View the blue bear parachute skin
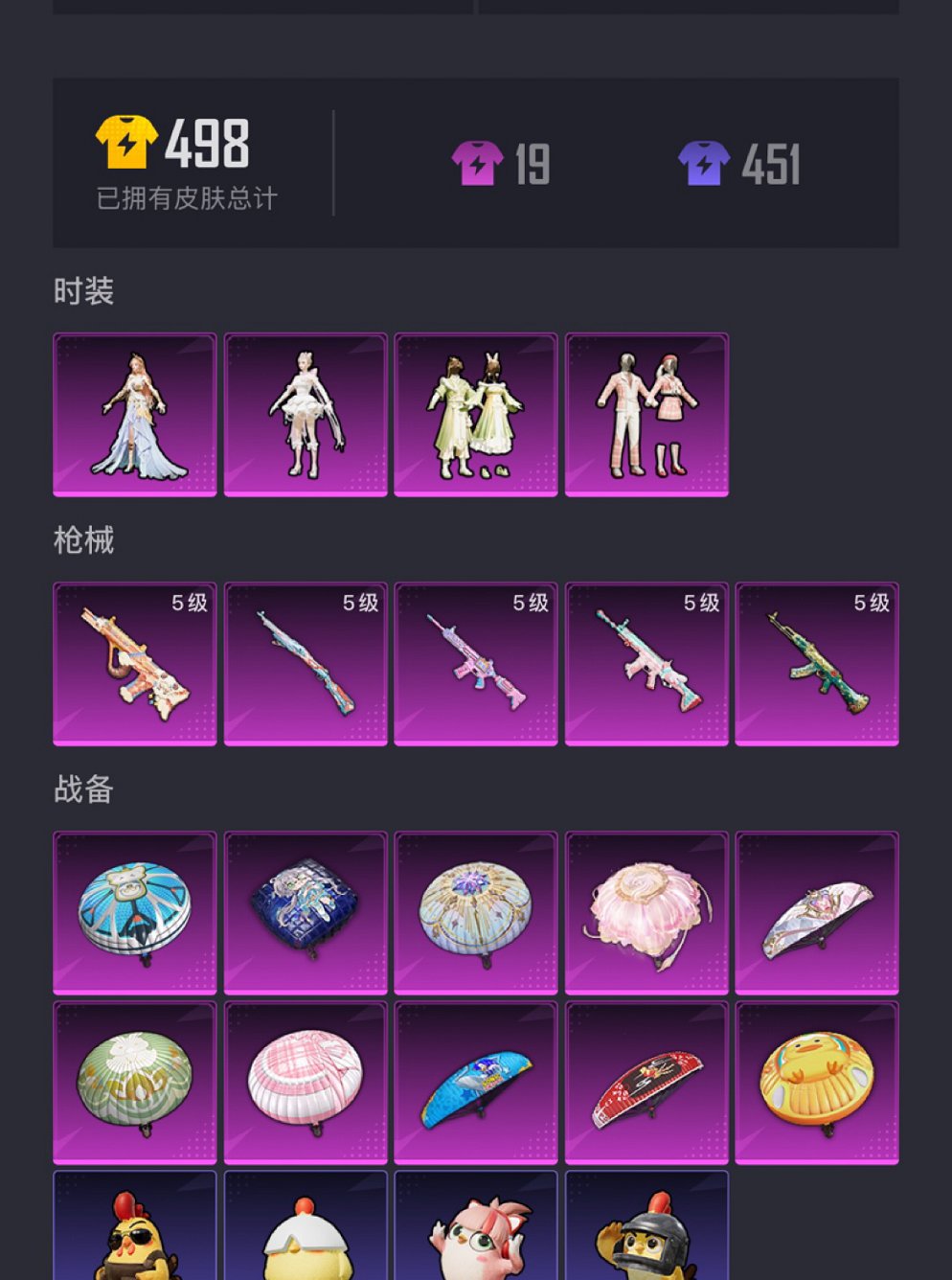This screenshot has height=1280, width=952. coord(135,912)
